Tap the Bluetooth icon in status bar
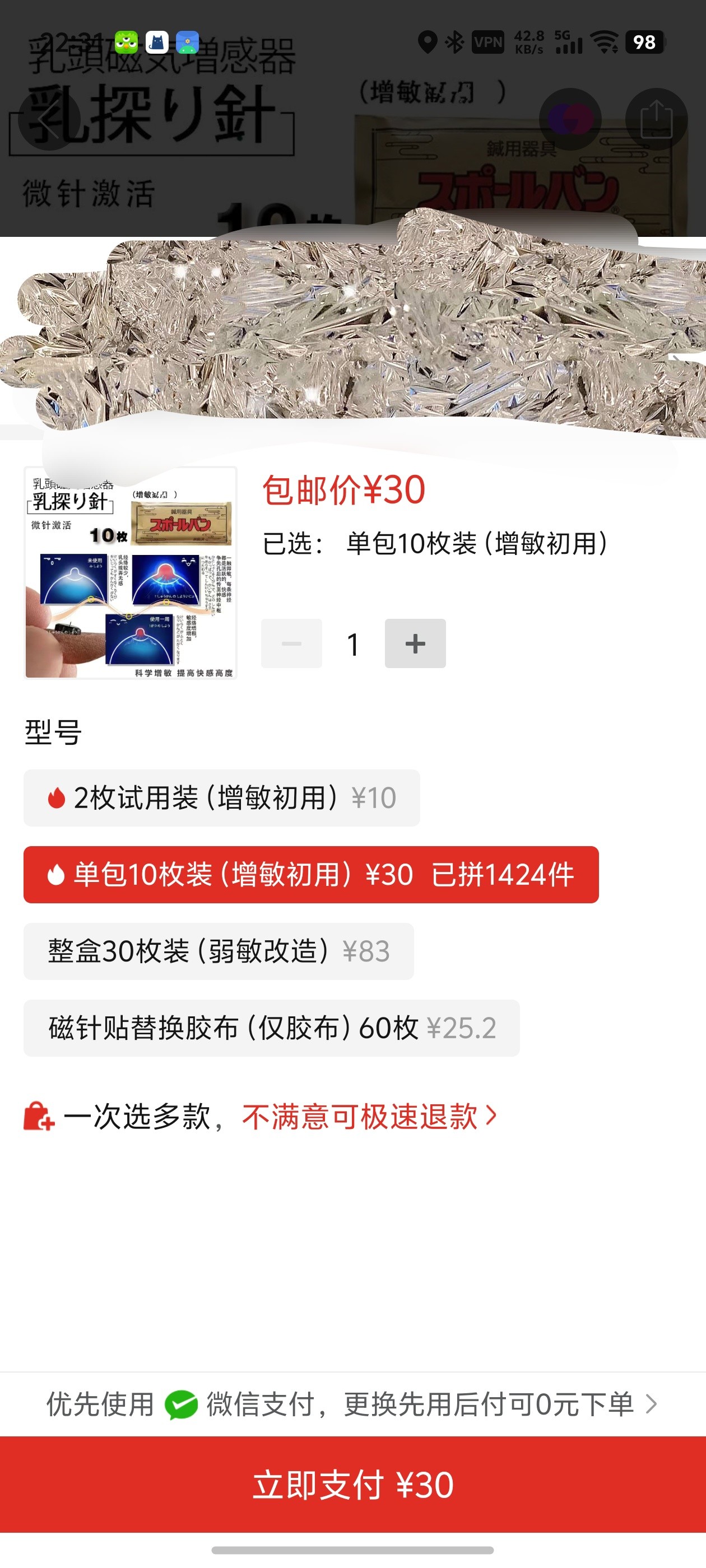706x1568 pixels. point(454,41)
